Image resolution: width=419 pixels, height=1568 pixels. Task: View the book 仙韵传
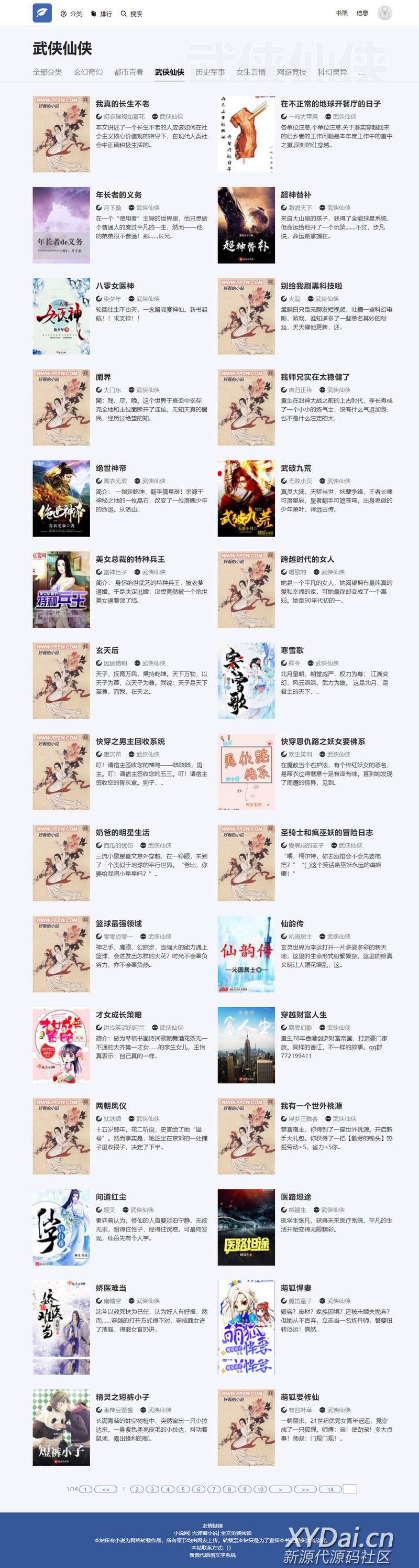tap(292, 923)
